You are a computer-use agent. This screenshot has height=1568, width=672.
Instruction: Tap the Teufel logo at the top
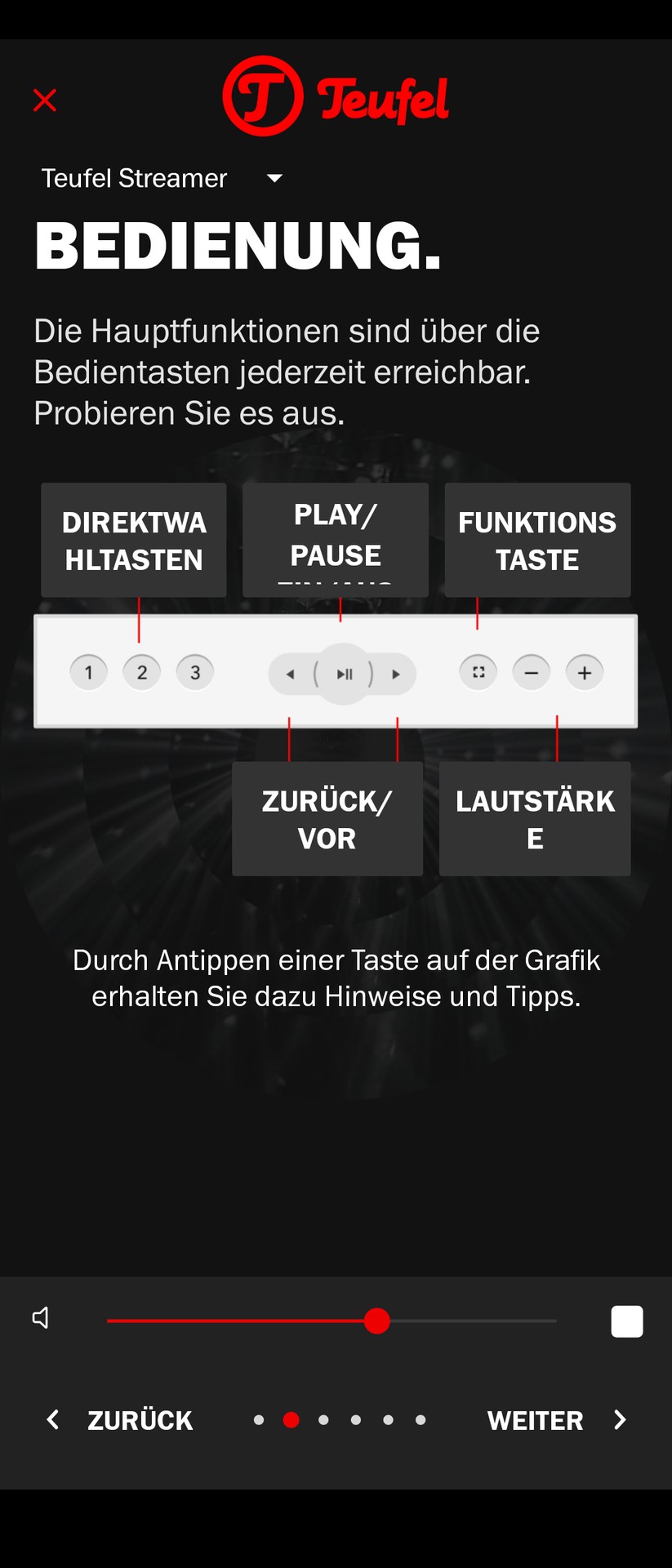click(x=337, y=96)
